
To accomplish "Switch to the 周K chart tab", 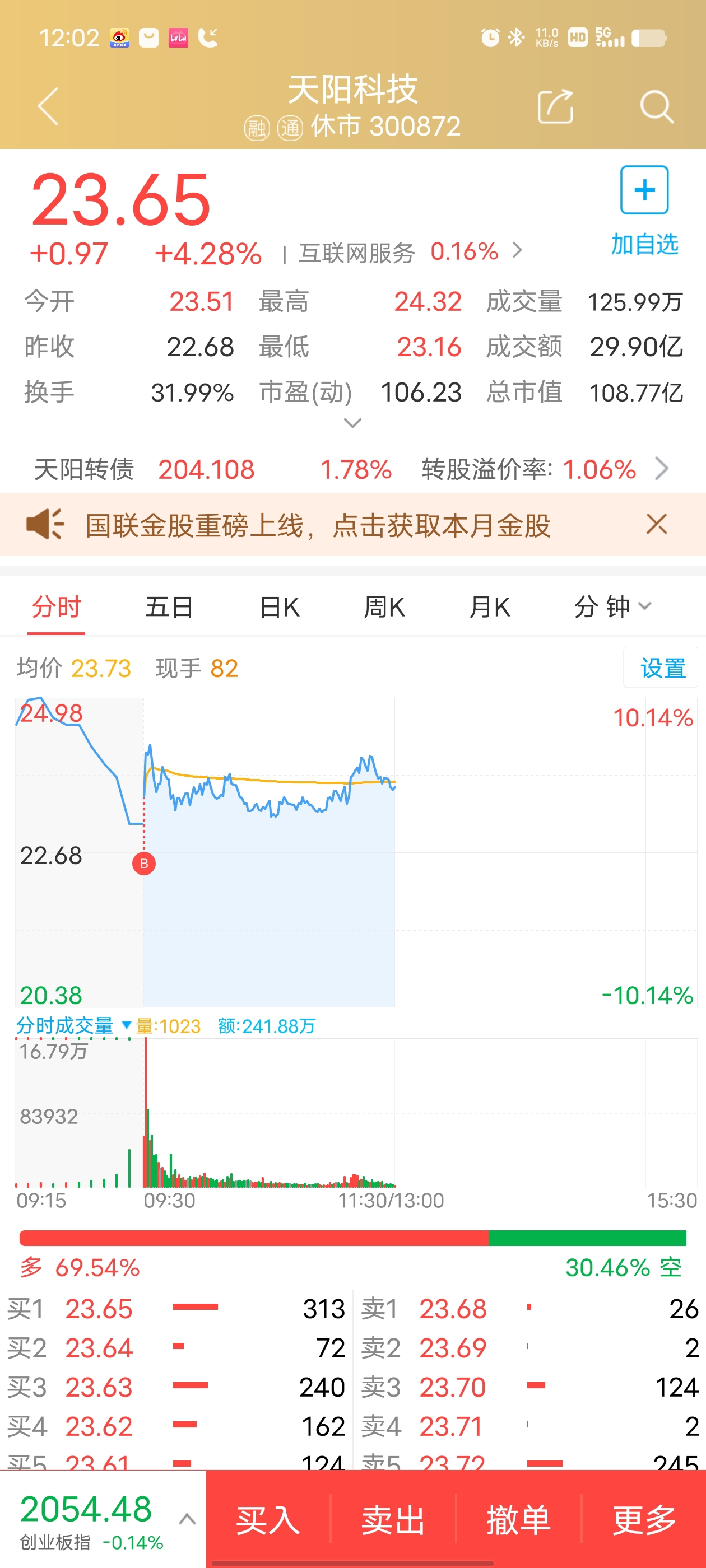I will click(x=384, y=607).
